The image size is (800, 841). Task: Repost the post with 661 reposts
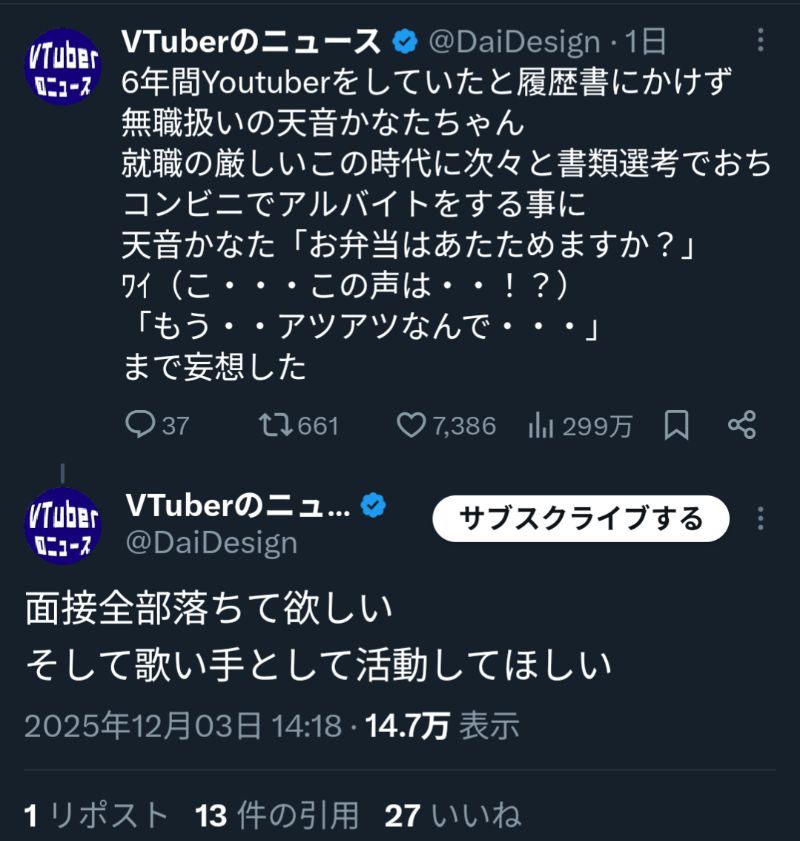click(x=299, y=425)
